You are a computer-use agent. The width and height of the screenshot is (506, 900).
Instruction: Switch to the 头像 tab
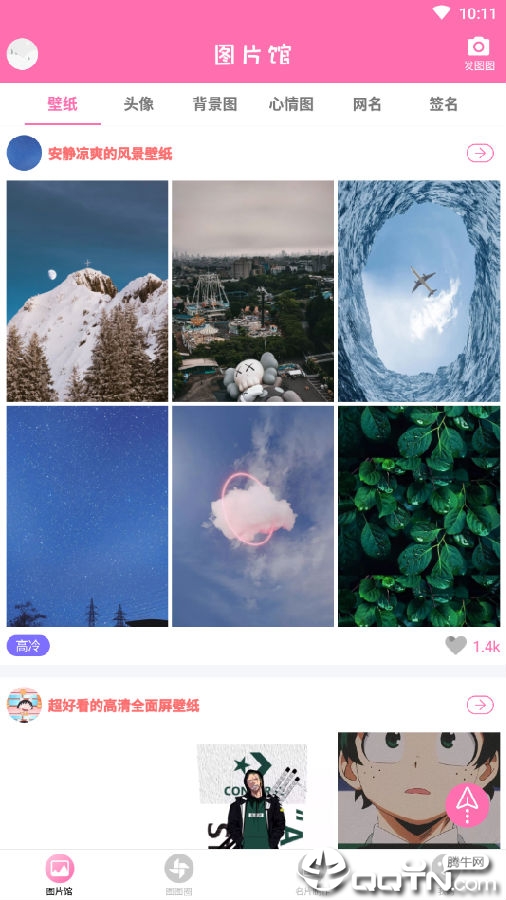(x=139, y=104)
